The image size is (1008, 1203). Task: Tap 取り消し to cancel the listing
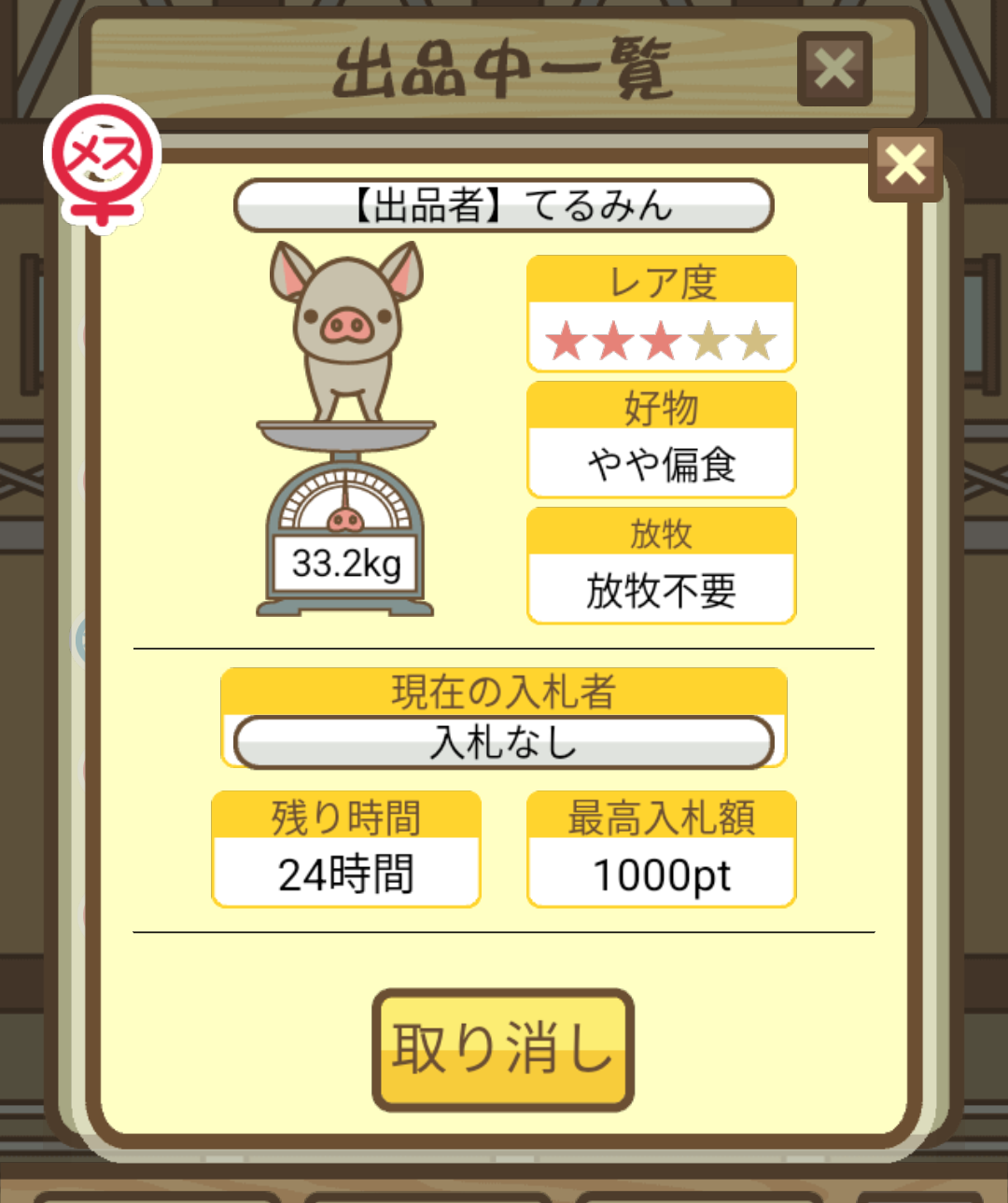[x=503, y=1050]
